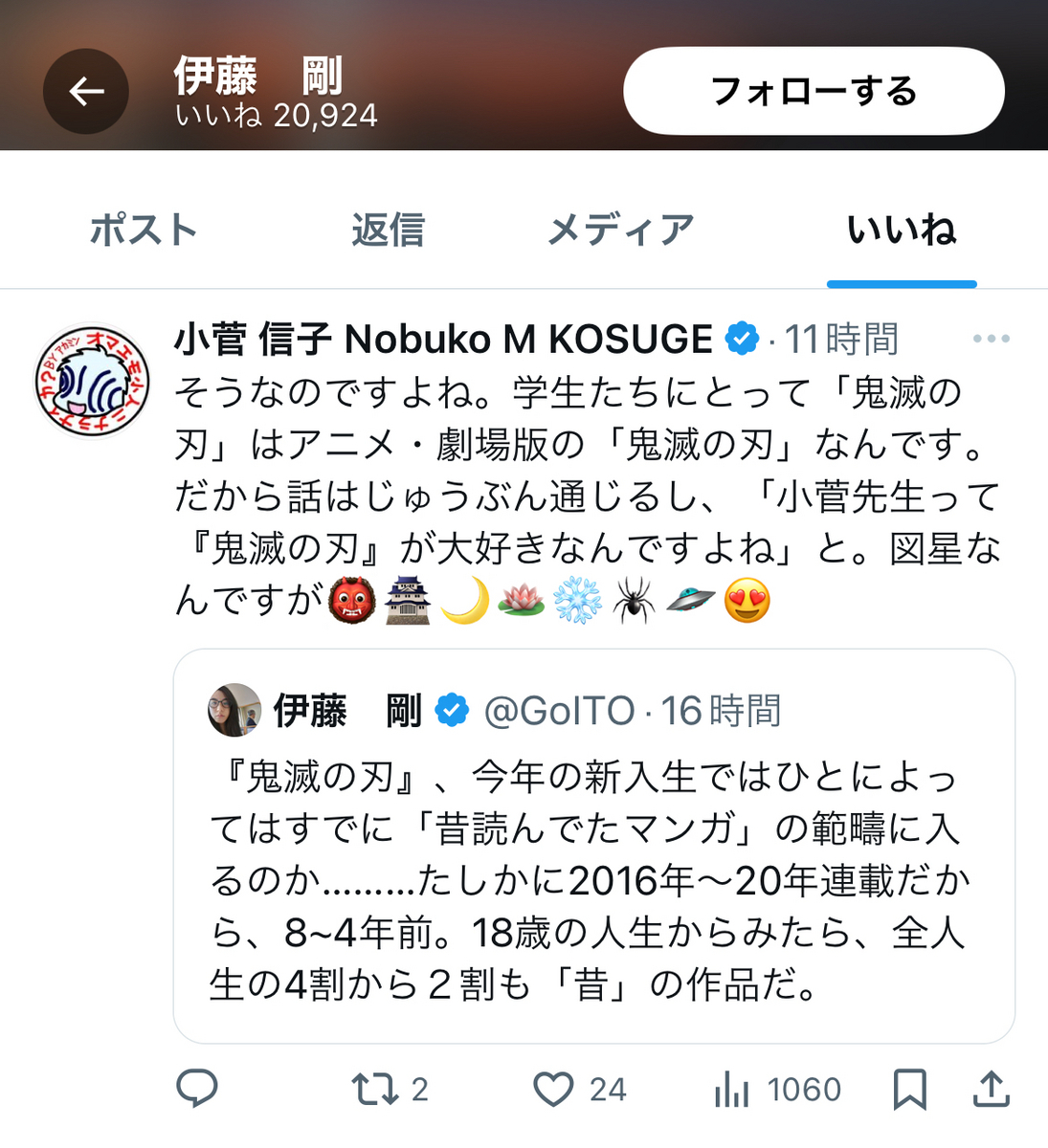Select the いいね tab
The image size is (1048, 1148).
902,231
